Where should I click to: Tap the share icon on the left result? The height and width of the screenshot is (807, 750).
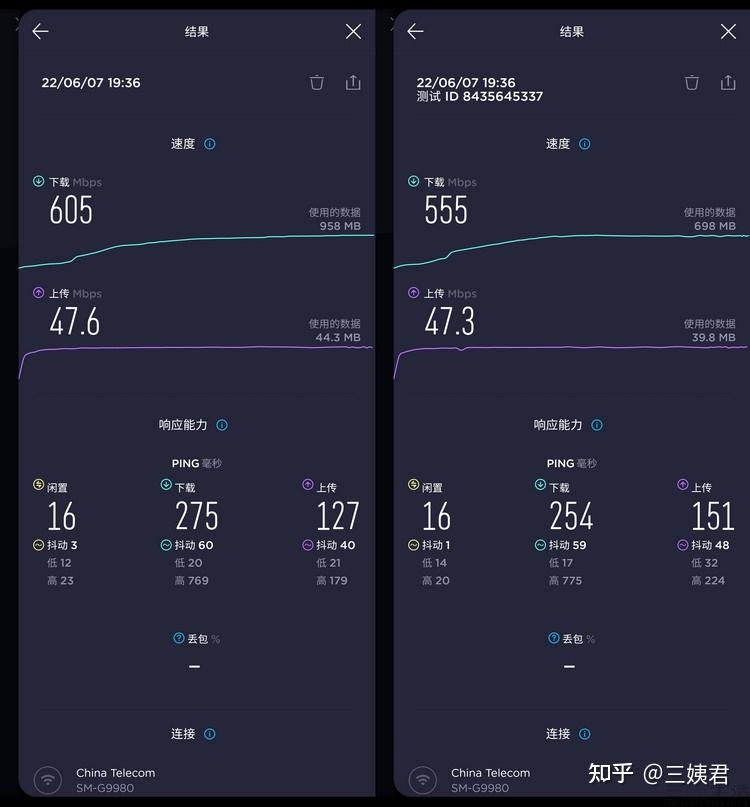click(352, 82)
